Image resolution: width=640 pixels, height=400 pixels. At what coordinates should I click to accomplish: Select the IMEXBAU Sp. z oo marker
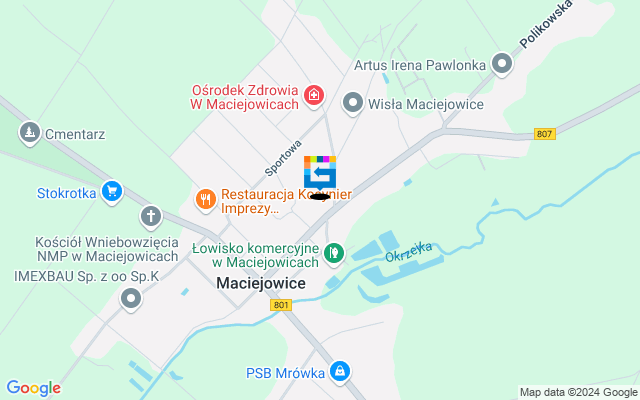[x=131, y=298]
